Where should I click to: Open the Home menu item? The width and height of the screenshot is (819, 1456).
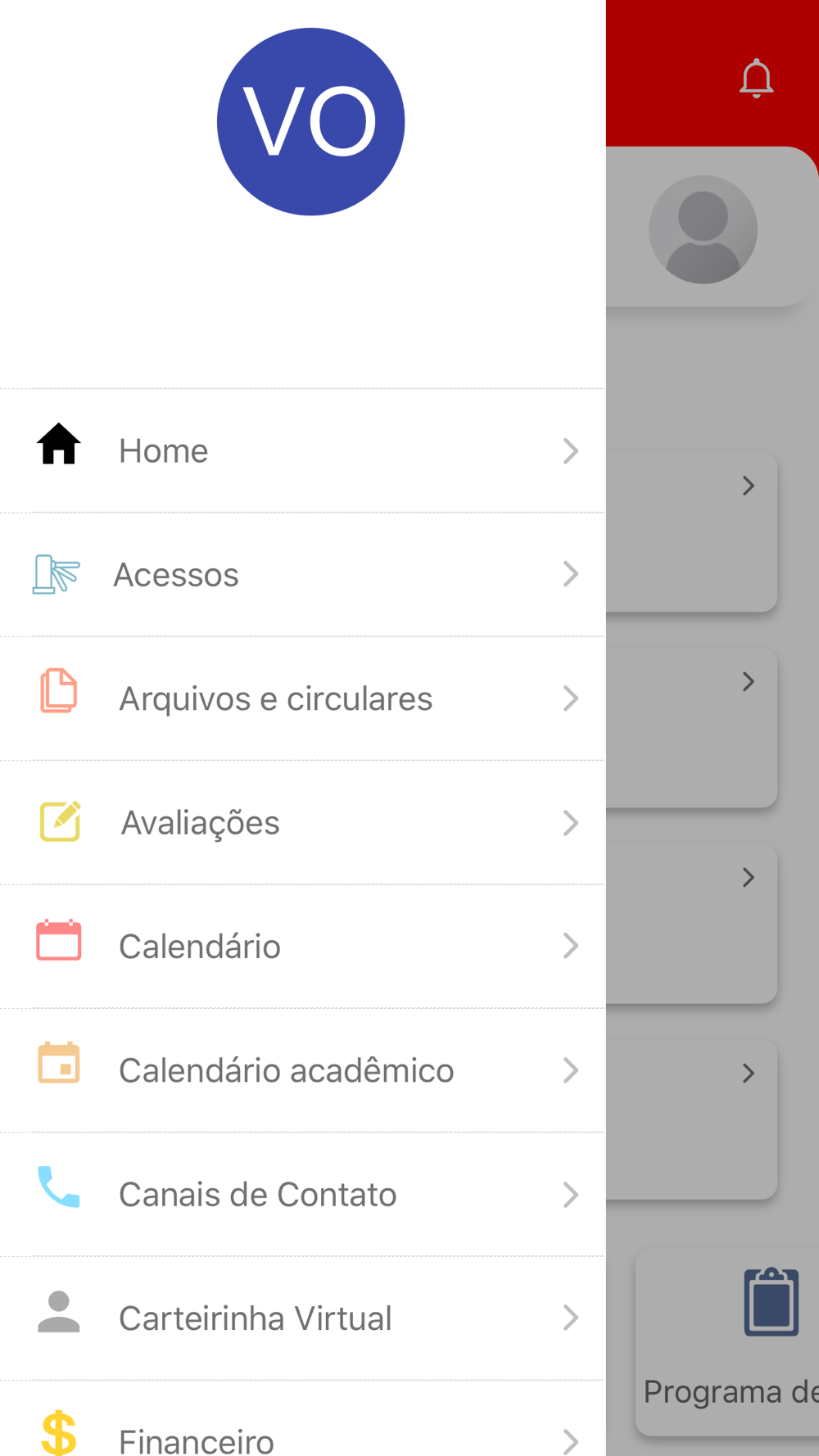tap(302, 450)
